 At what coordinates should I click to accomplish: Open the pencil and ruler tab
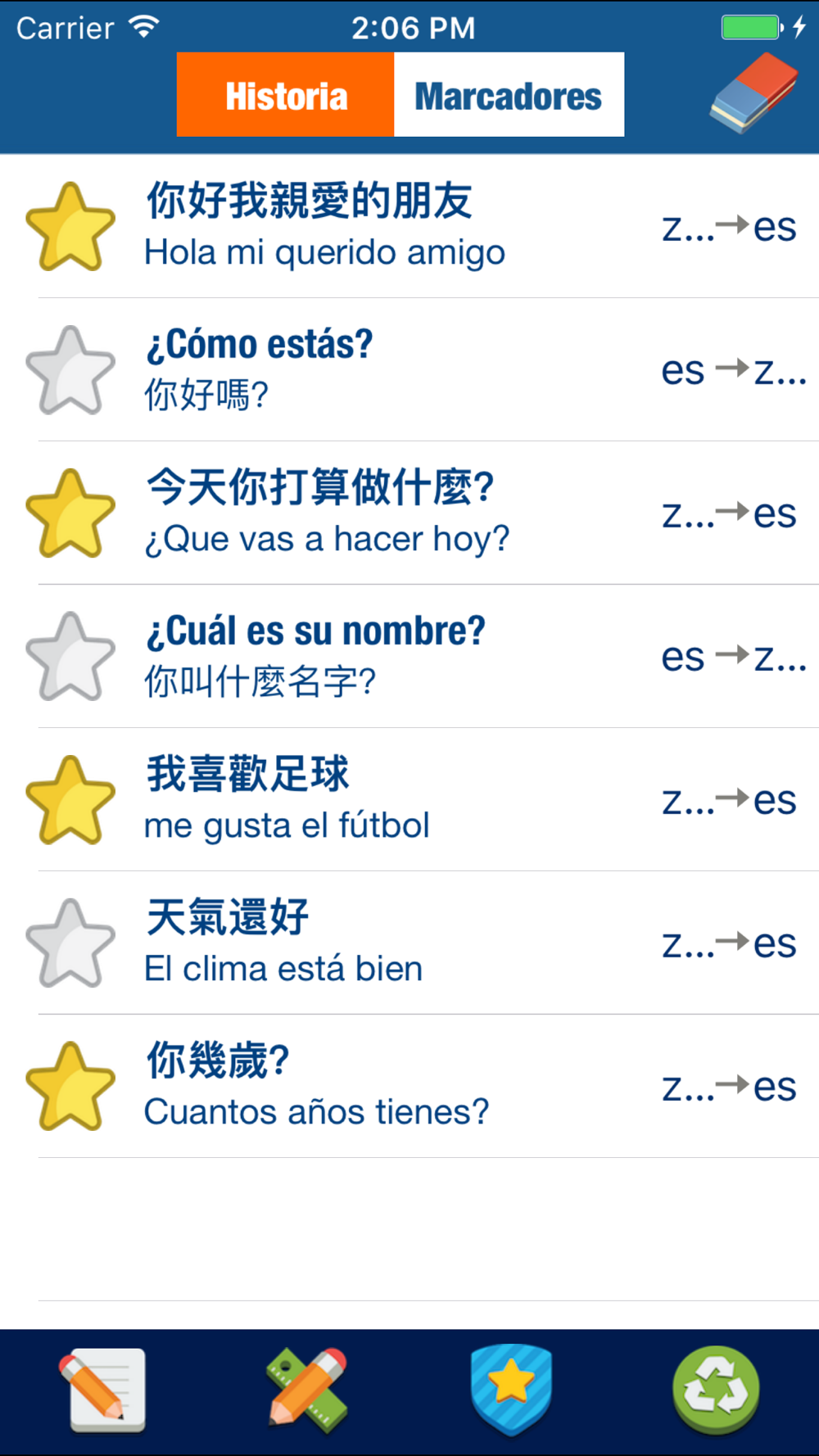pyautogui.click(x=307, y=1390)
